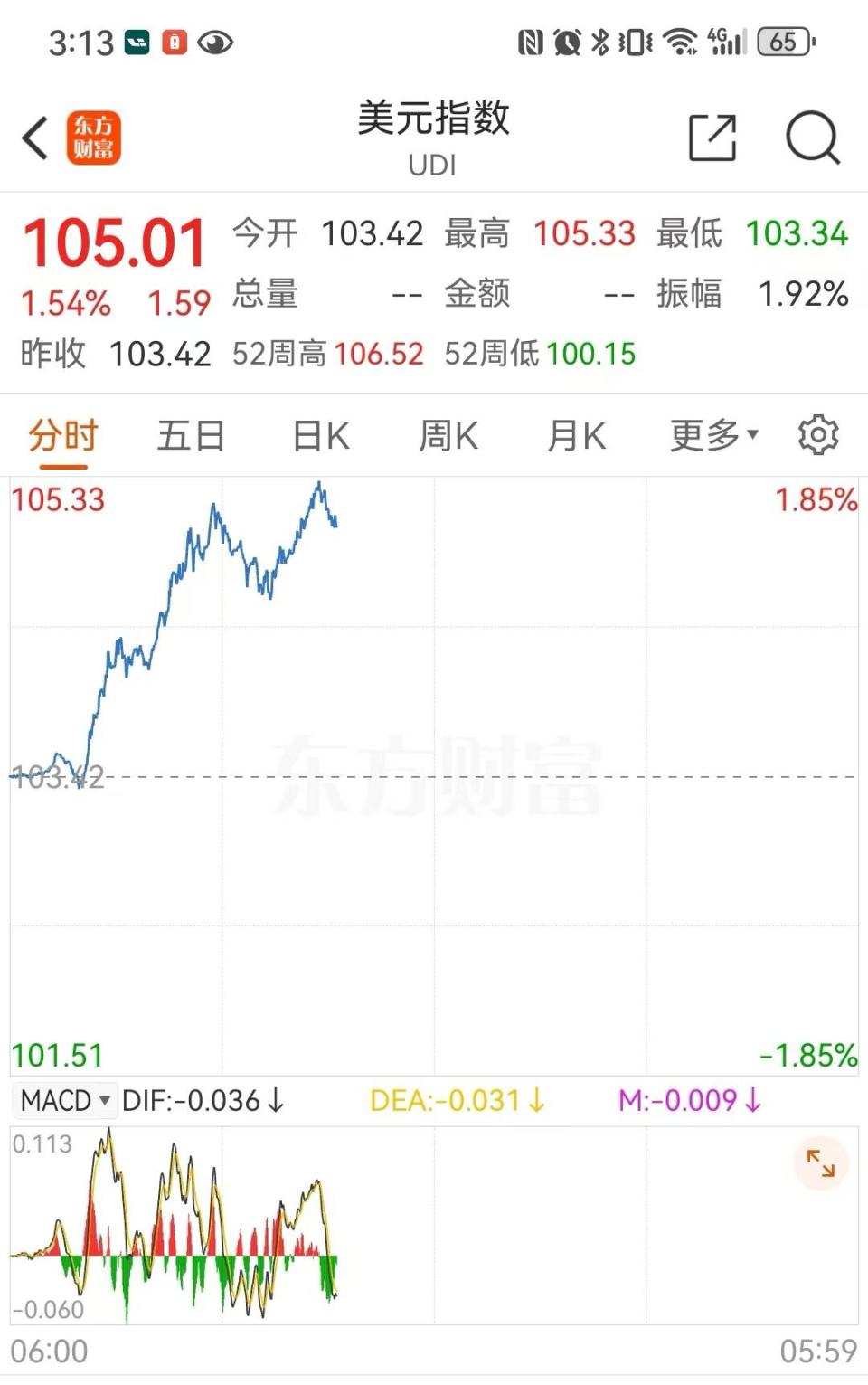The width and height of the screenshot is (868, 1385).
Task: Switch to the 日K daily chart tab
Action: [x=321, y=435]
